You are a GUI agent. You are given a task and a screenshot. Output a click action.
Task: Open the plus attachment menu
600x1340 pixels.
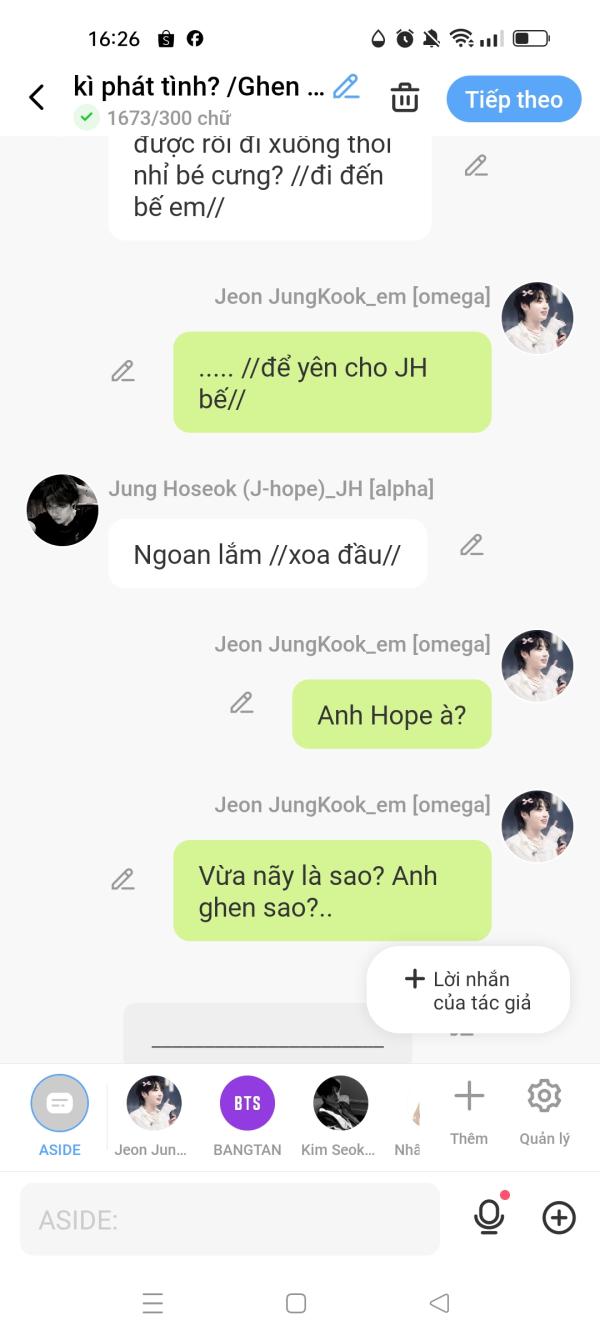pyautogui.click(x=559, y=1217)
